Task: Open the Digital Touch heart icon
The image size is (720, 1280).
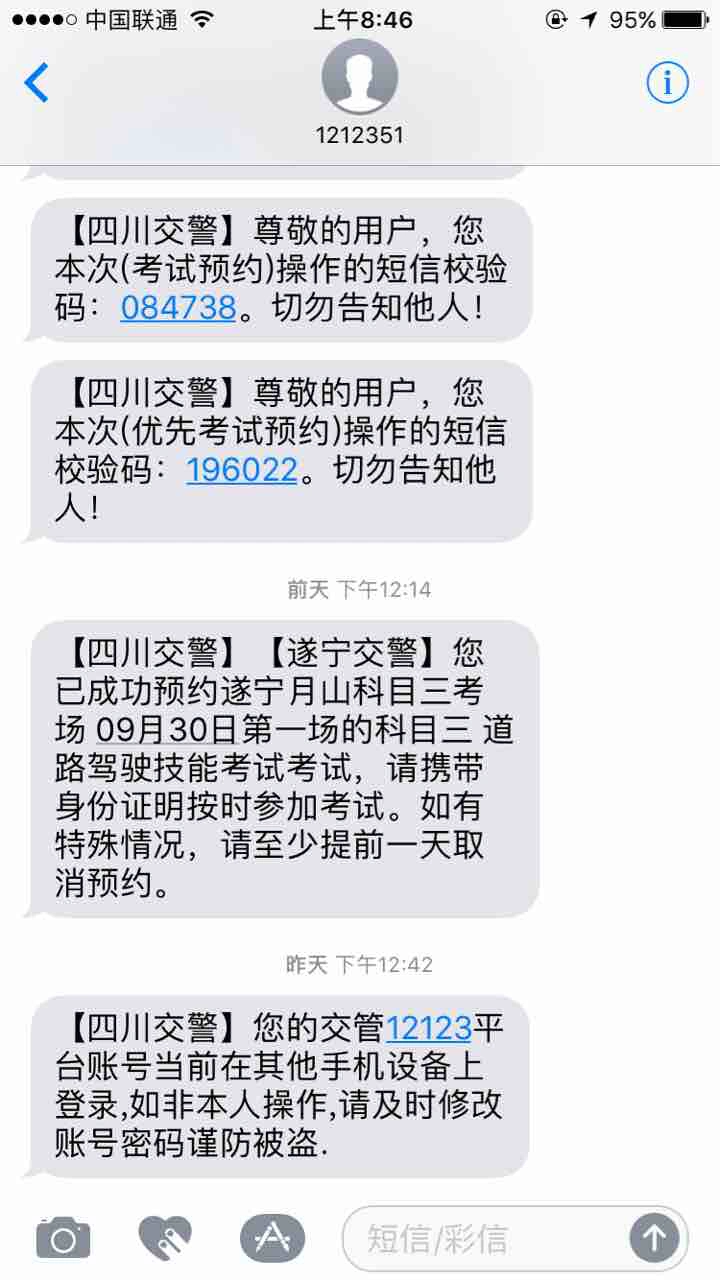Action: (x=165, y=1239)
